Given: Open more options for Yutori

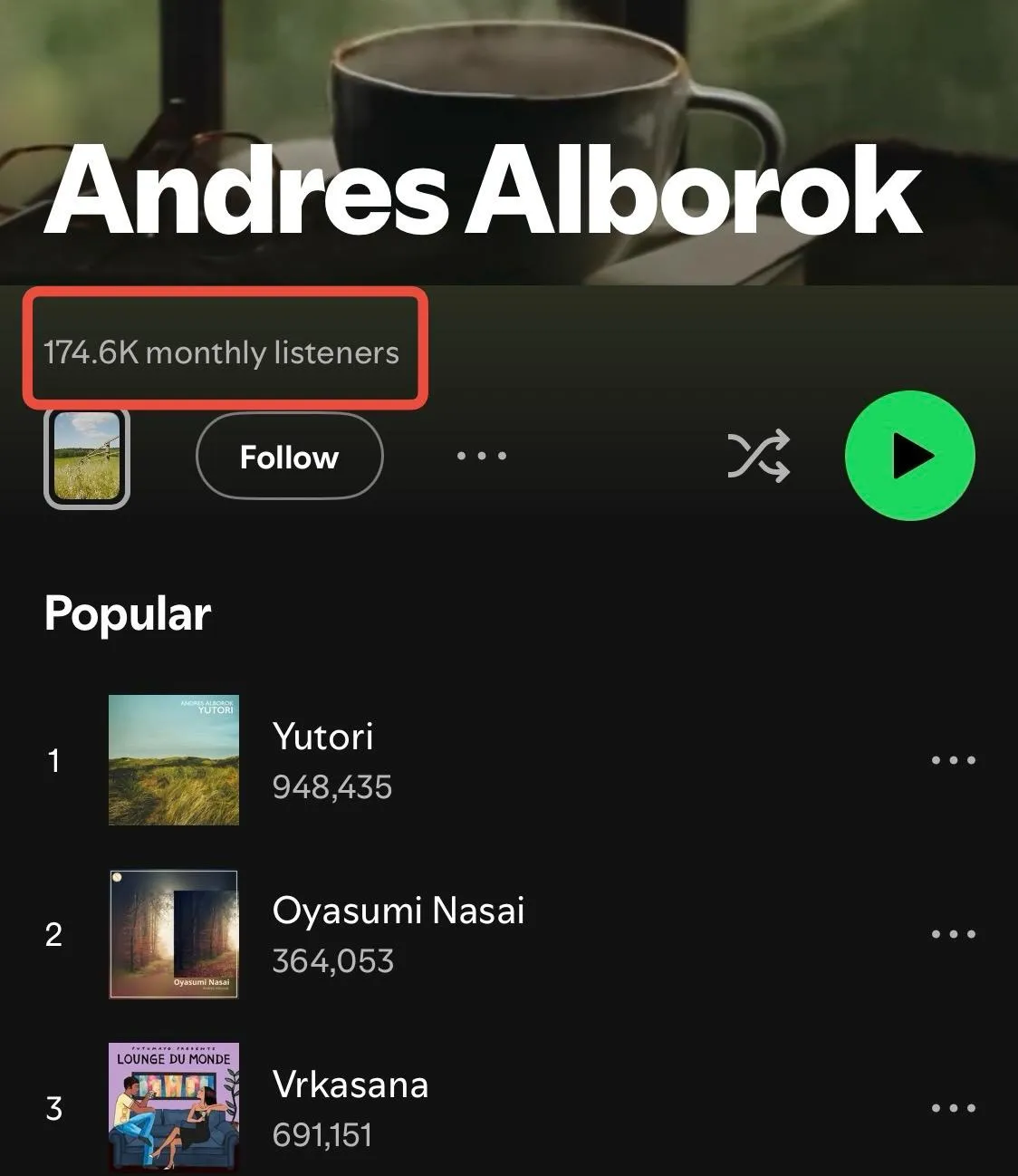Looking at the screenshot, I should tap(953, 760).
